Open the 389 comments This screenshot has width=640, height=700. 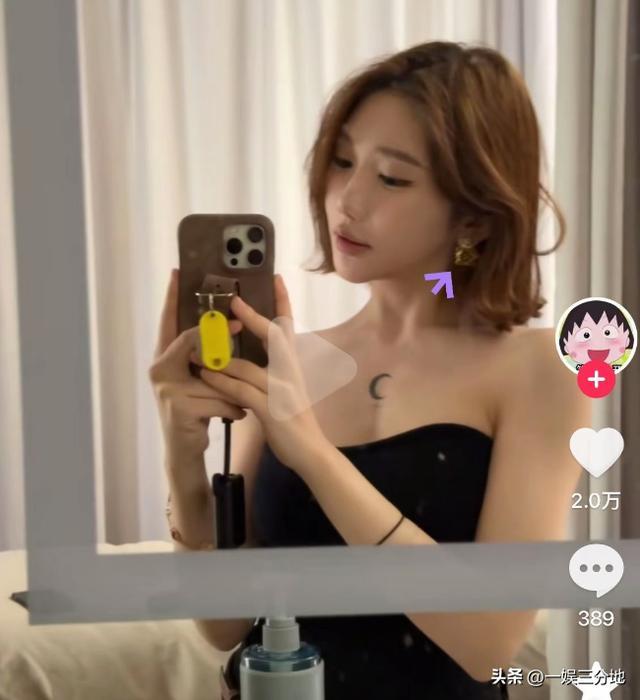pyautogui.click(x=596, y=571)
